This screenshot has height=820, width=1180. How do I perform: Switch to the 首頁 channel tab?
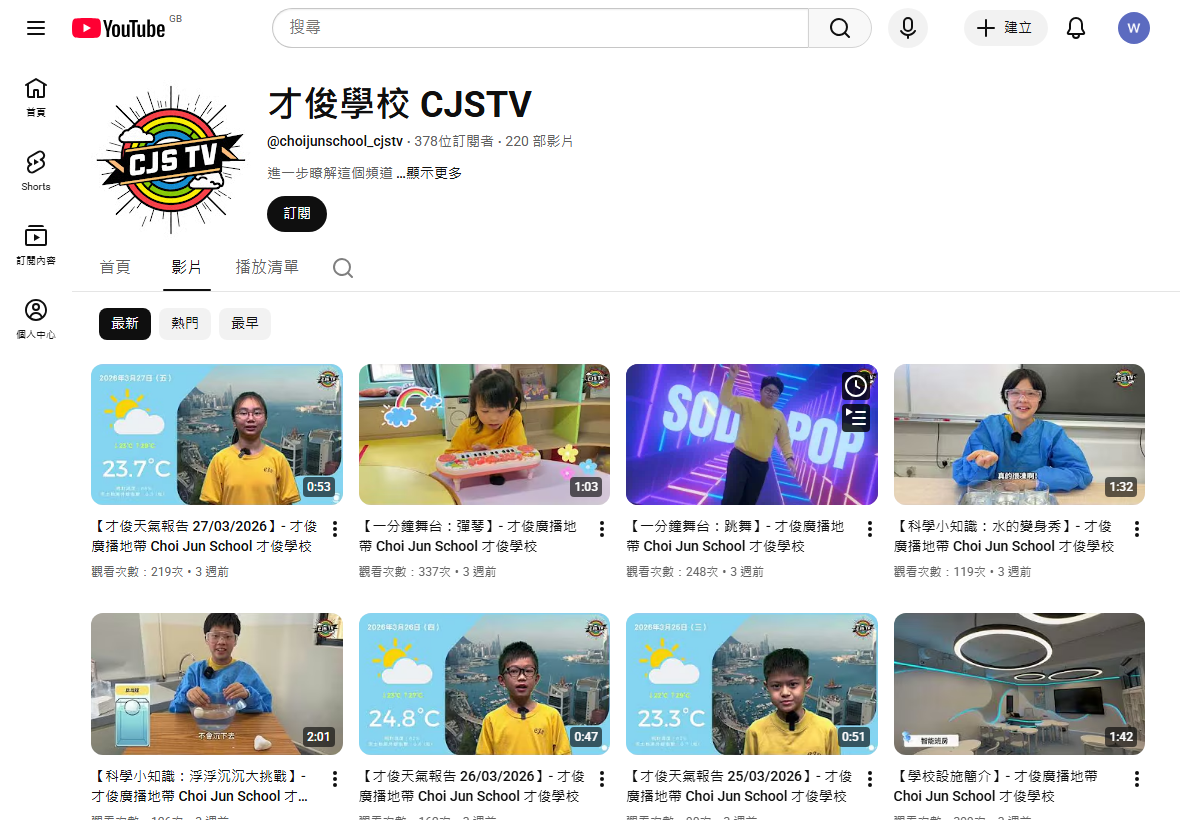pyautogui.click(x=115, y=267)
